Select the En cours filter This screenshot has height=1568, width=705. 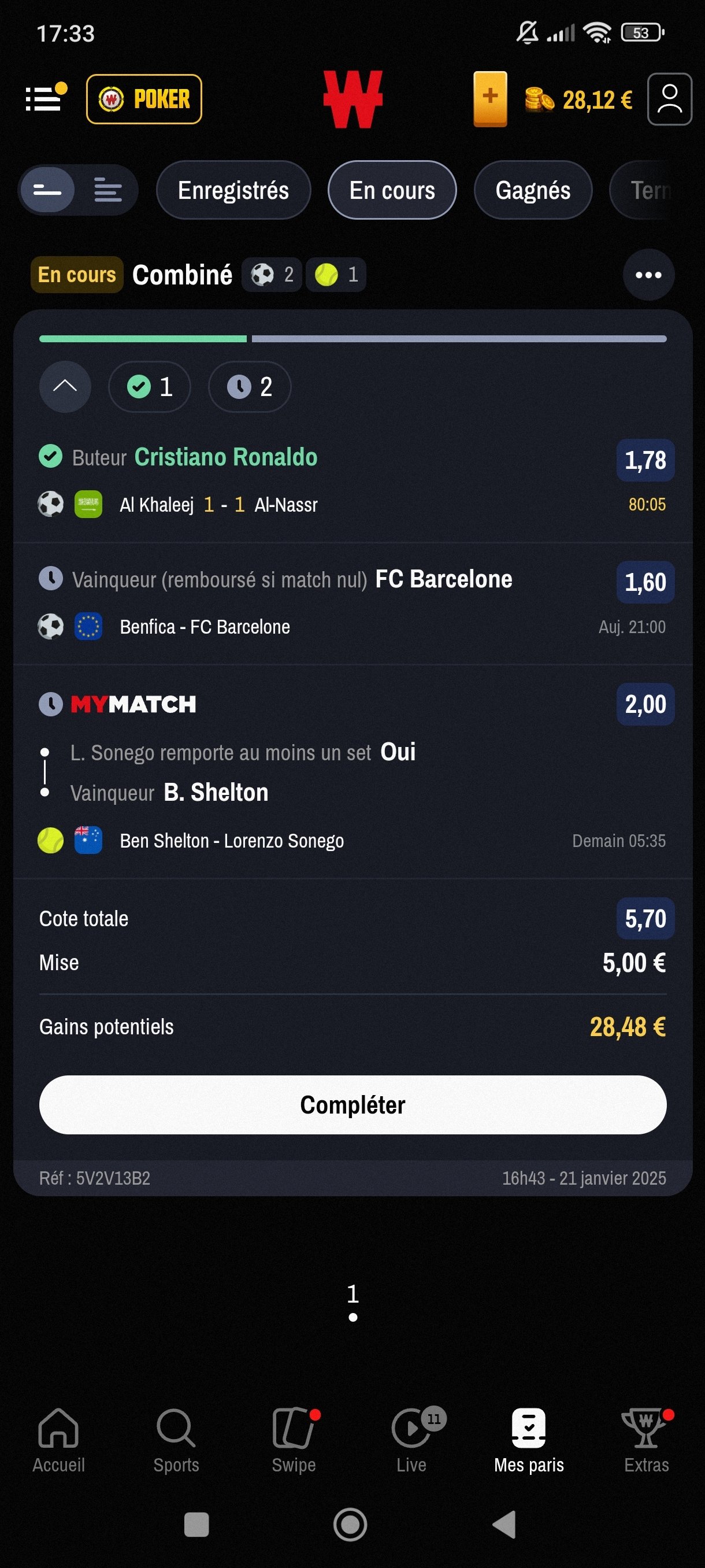[392, 190]
